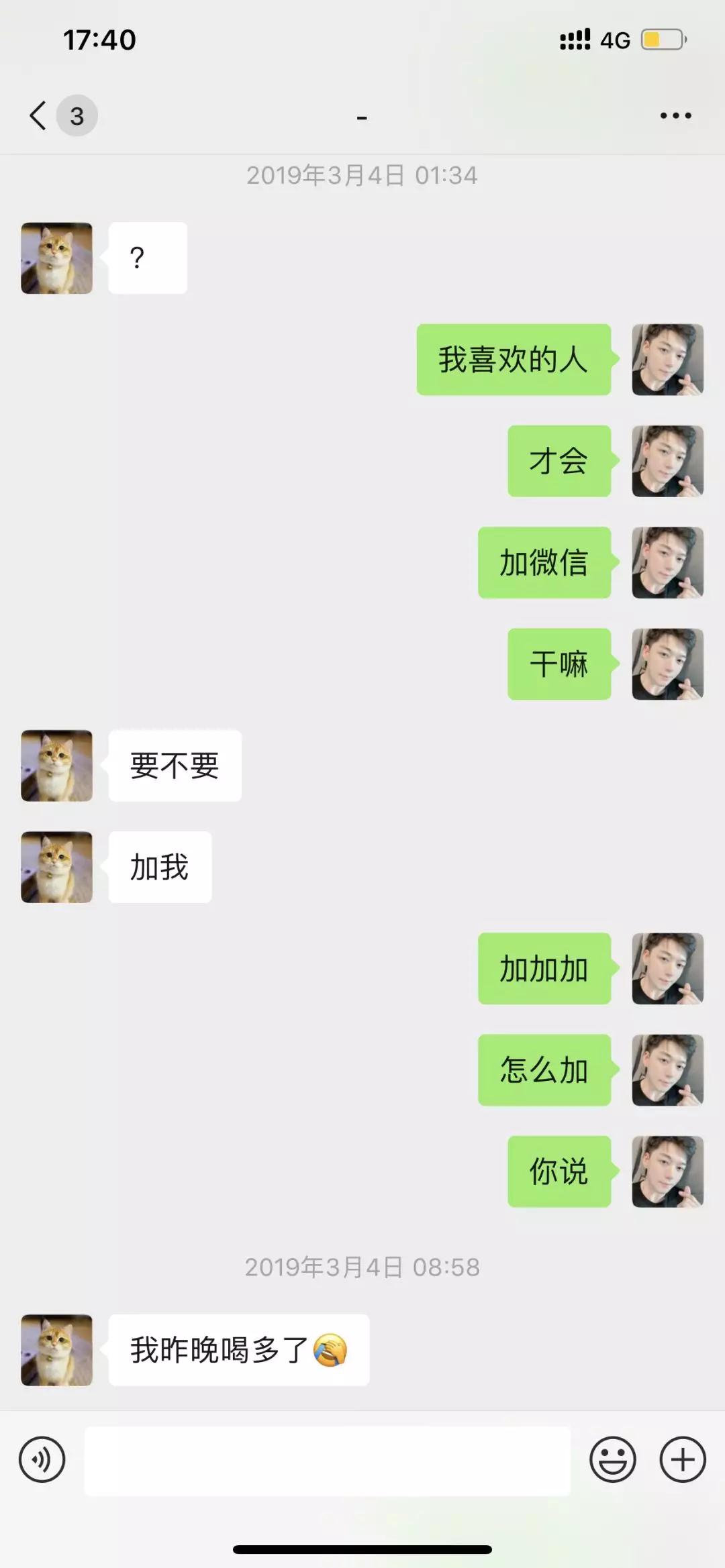Go back to the chat list

[39, 116]
